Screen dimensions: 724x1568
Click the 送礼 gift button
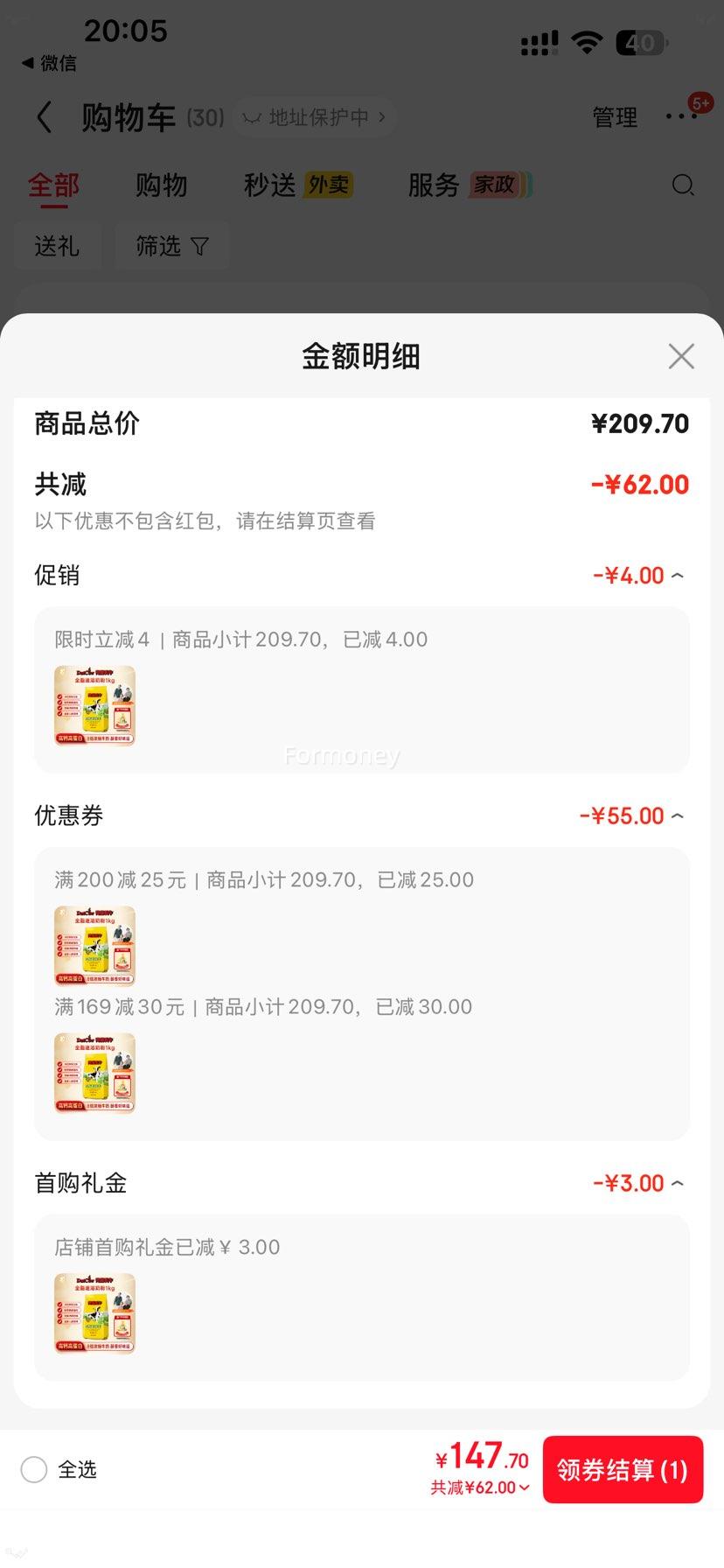click(x=58, y=246)
